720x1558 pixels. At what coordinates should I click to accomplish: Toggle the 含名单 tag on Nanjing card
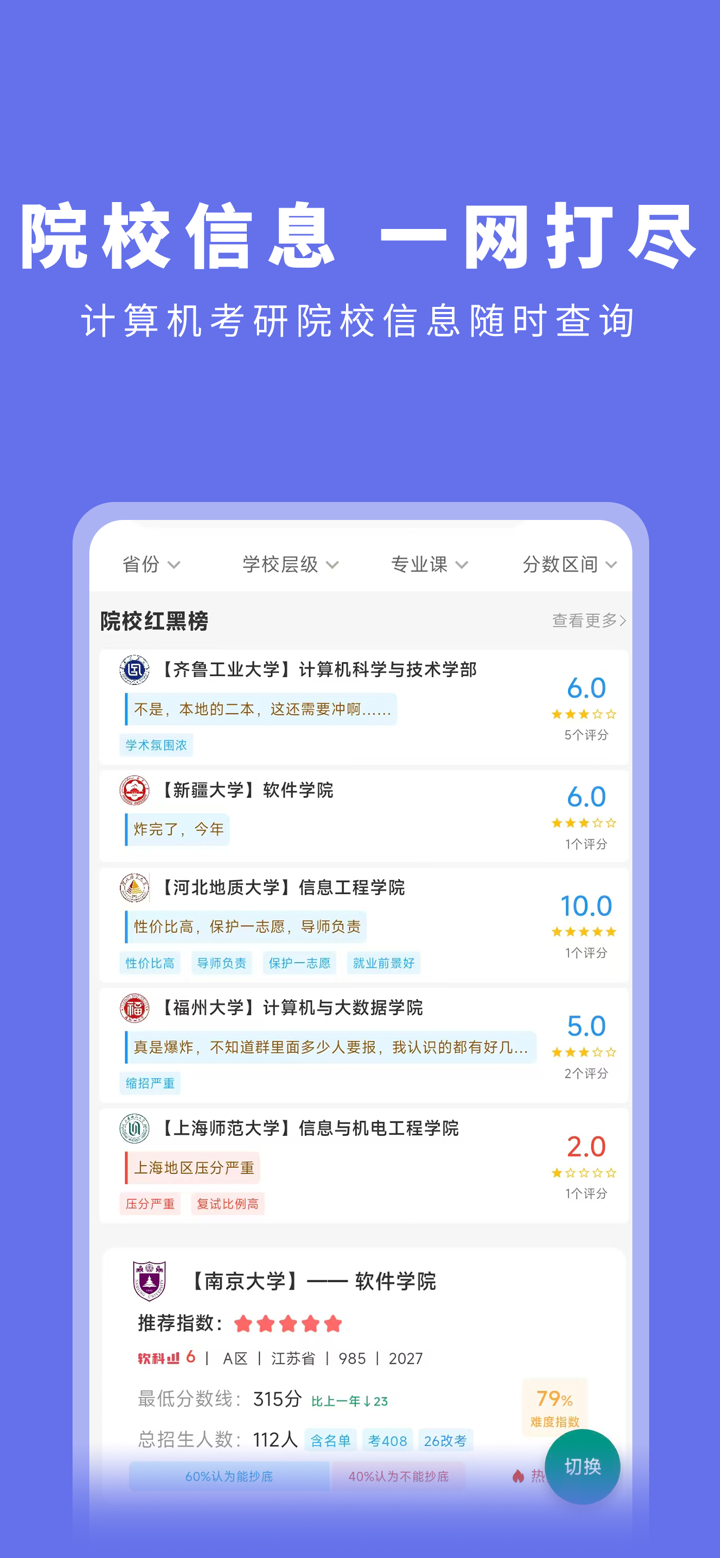pos(335,1440)
